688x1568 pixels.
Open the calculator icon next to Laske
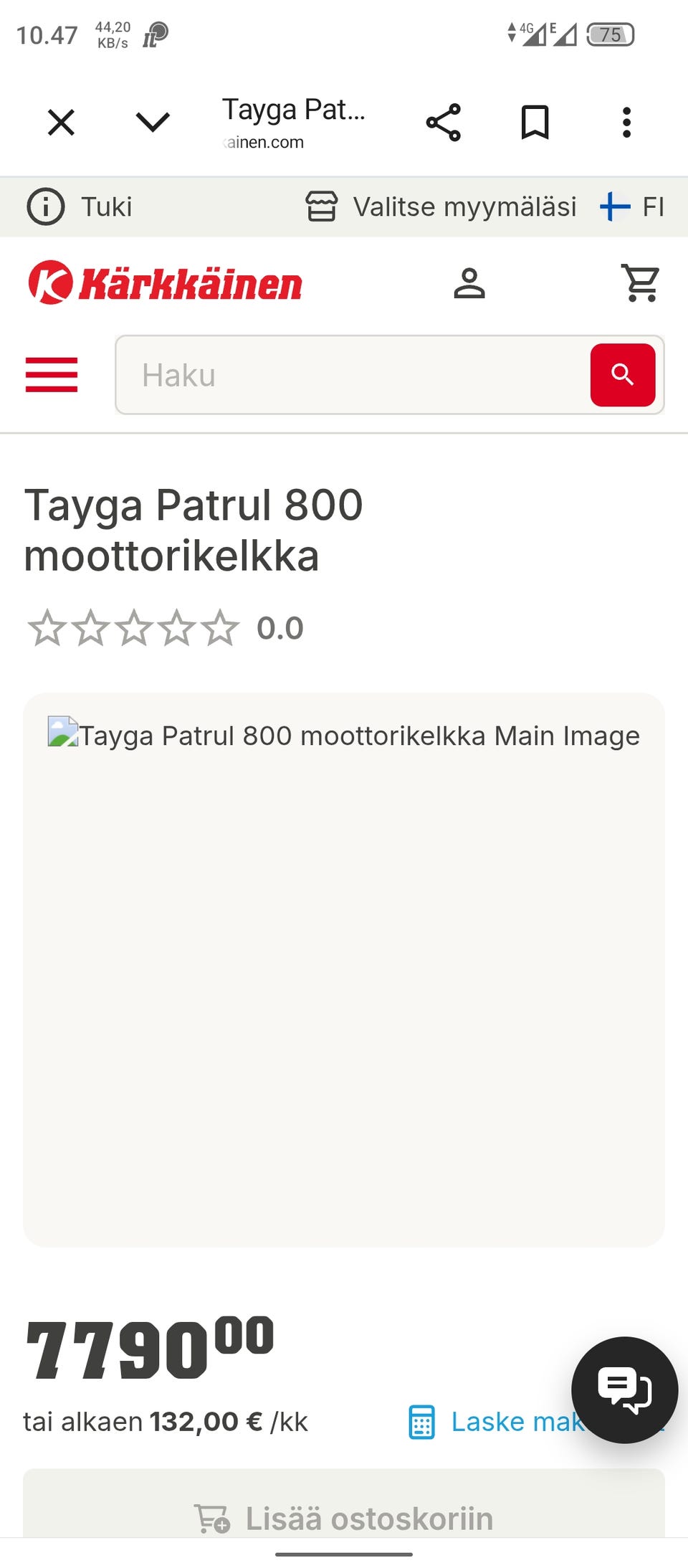tap(423, 1422)
